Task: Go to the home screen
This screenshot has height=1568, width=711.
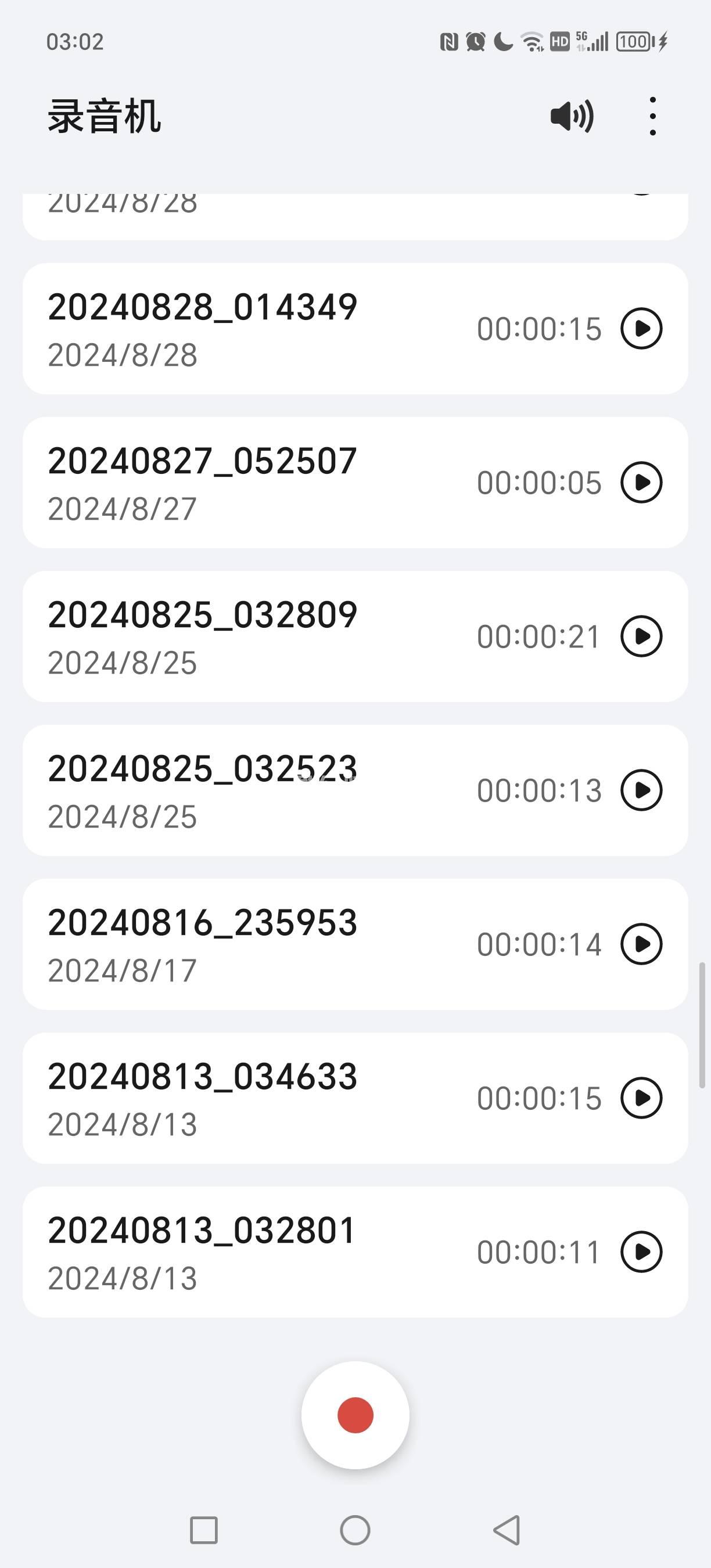Action: click(355, 1530)
